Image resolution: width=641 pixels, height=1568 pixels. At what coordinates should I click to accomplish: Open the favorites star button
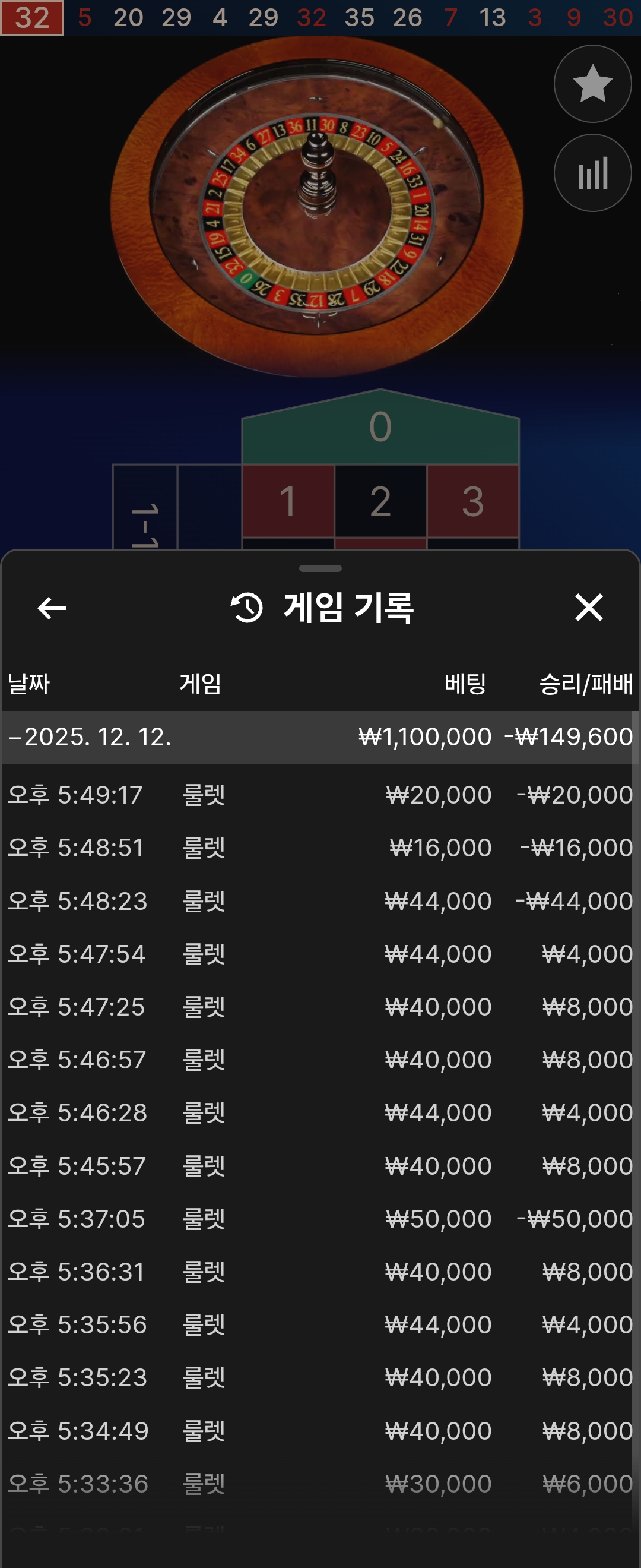tap(592, 84)
